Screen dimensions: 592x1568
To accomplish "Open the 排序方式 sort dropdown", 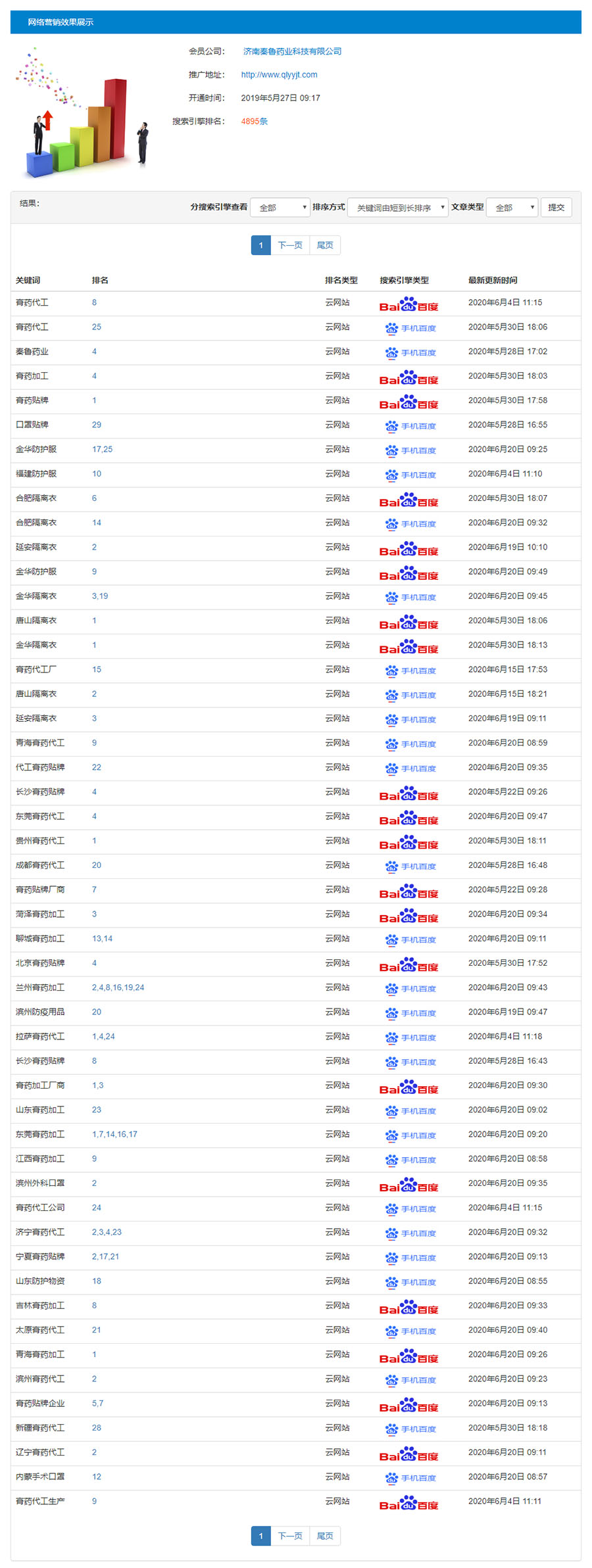I will 397,208.
